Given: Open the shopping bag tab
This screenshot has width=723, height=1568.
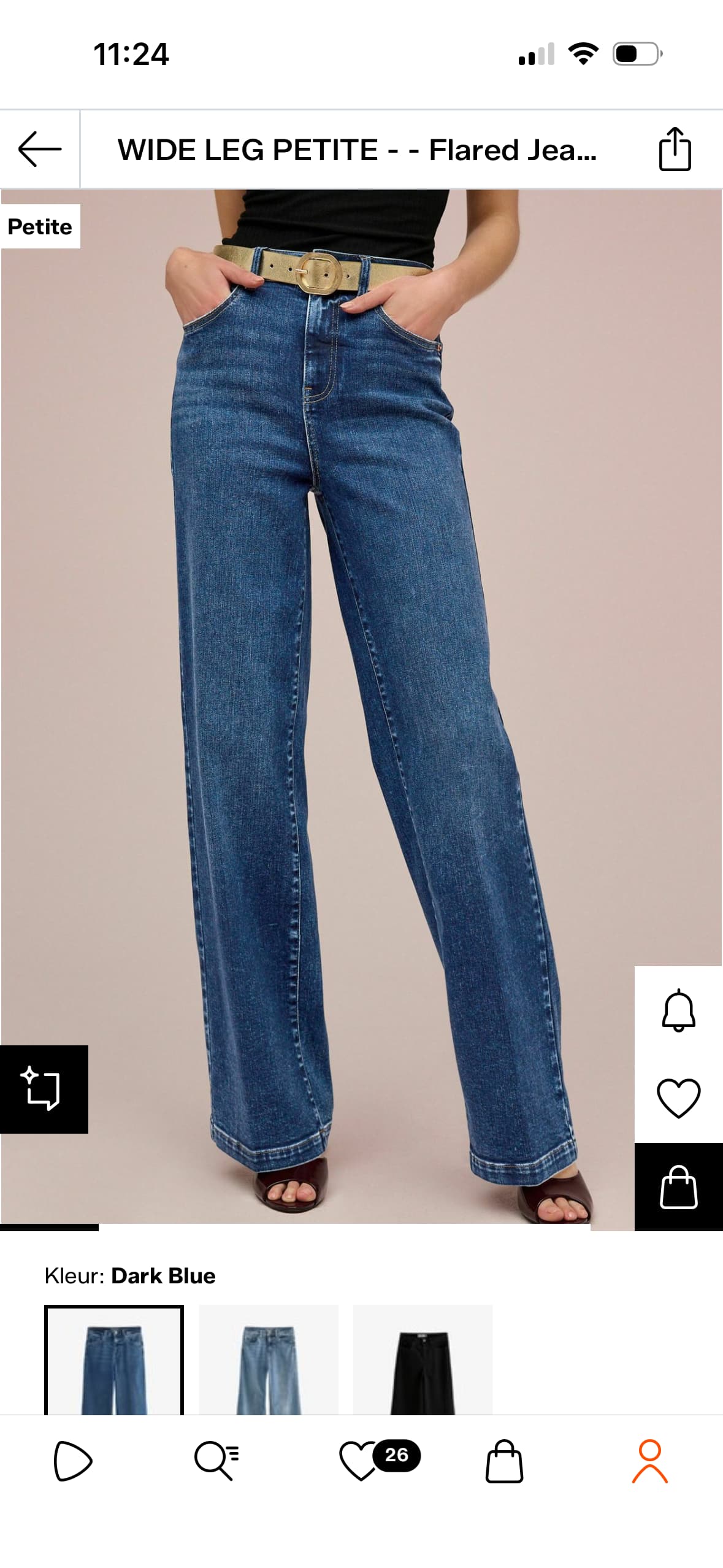Looking at the screenshot, I should (x=504, y=1461).
